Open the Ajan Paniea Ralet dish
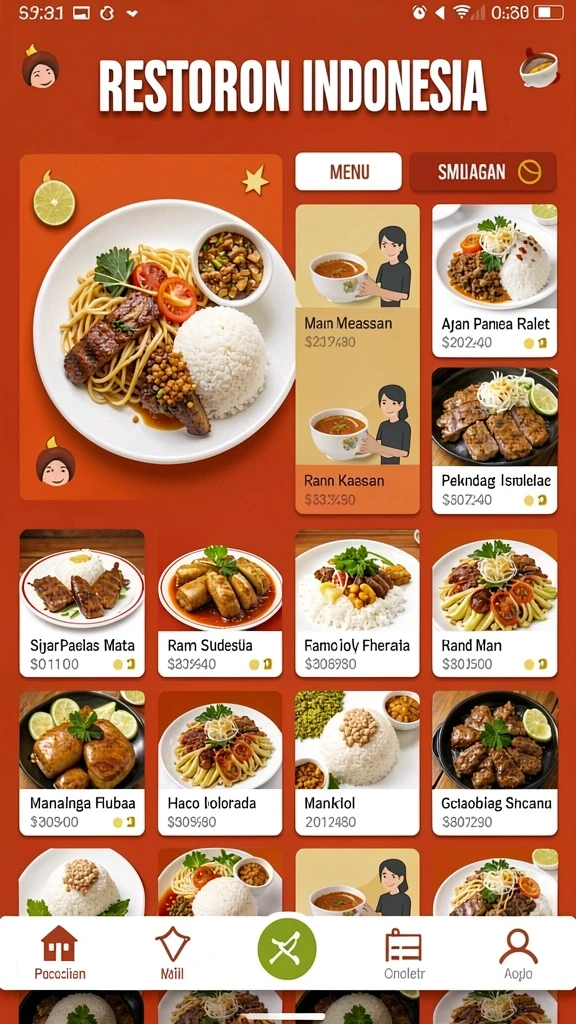The width and height of the screenshot is (576, 1024). point(494,281)
